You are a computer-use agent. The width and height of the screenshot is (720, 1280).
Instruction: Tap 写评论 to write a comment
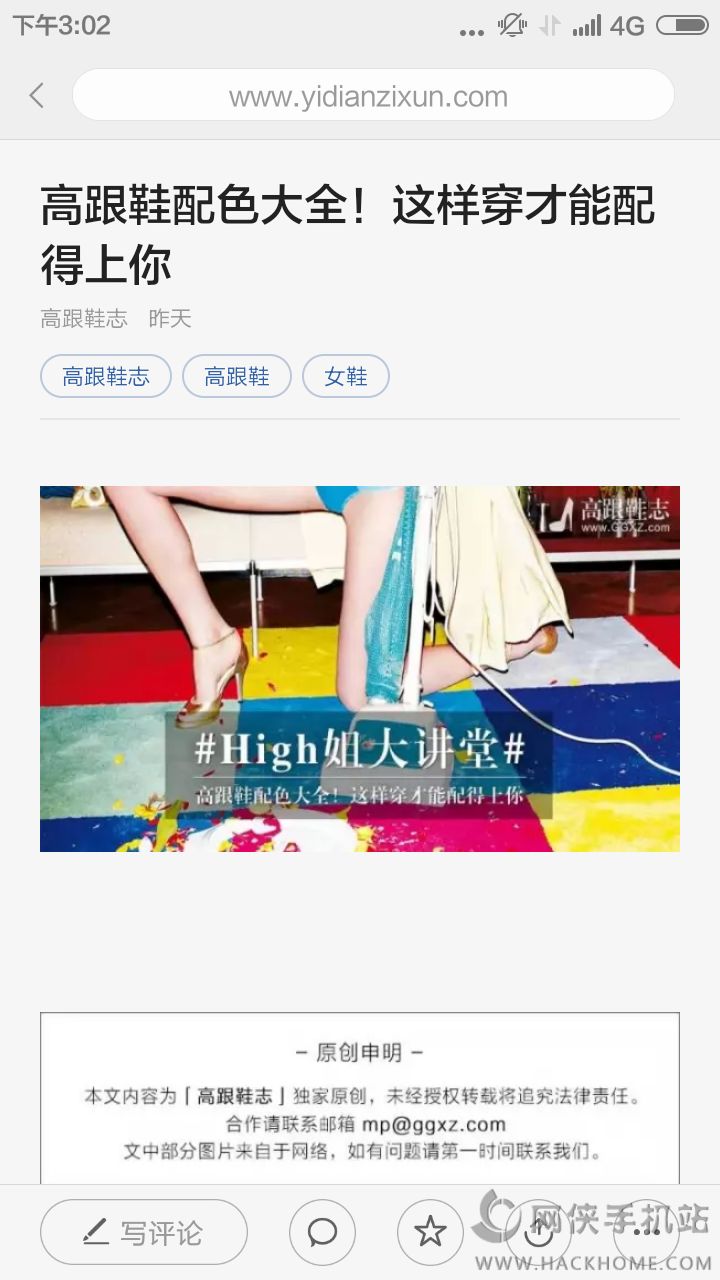(x=144, y=1232)
